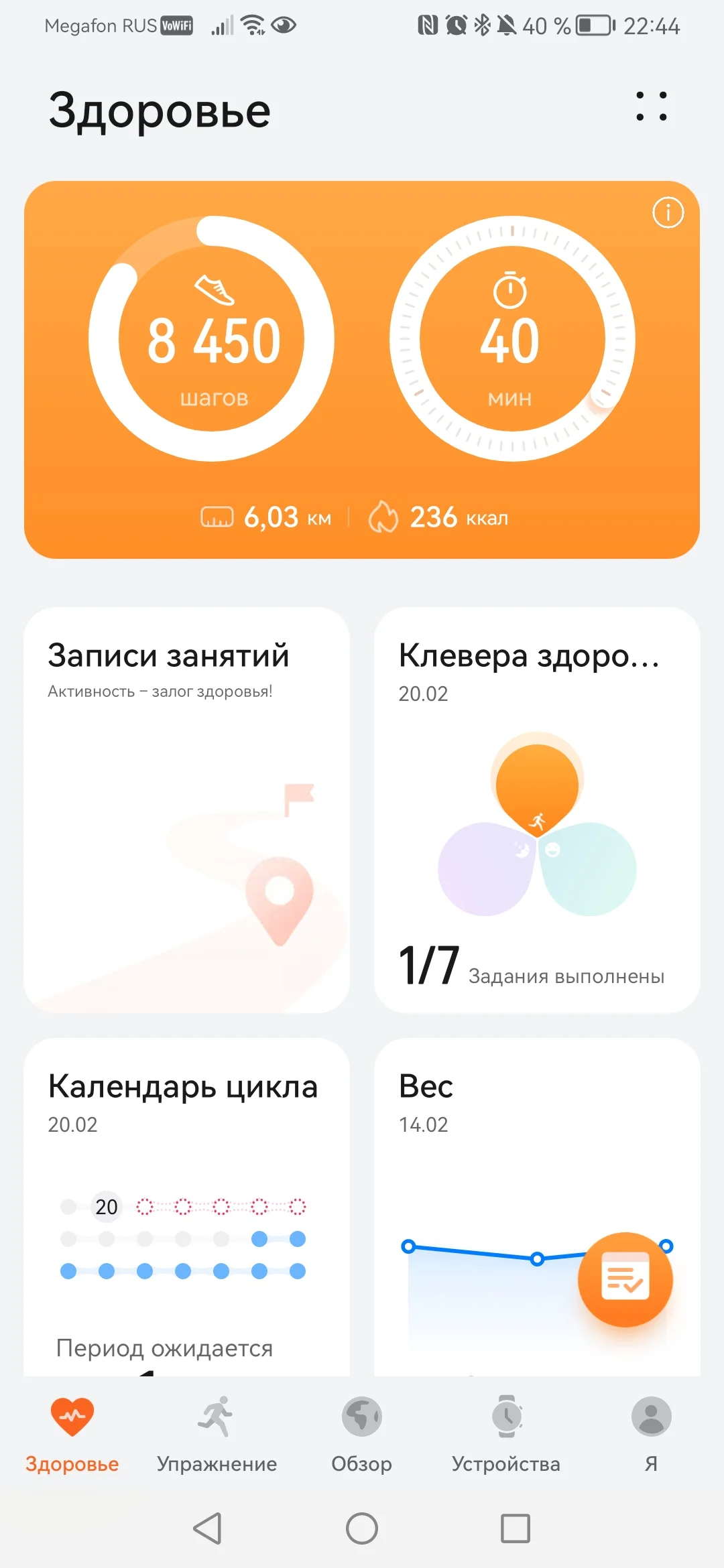Tap the orange floating checklist button
724x1568 pixels.
(625, 1279)
